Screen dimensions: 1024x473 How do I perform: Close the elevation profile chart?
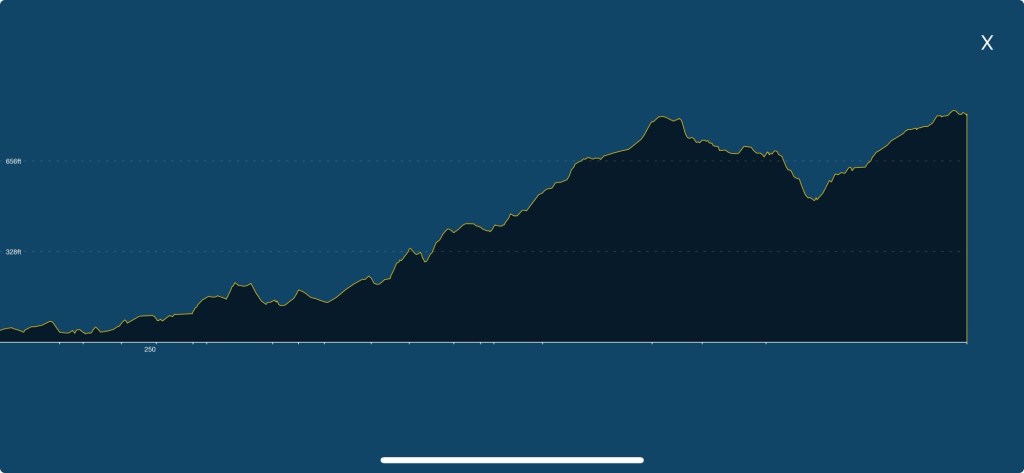(986, 43)
